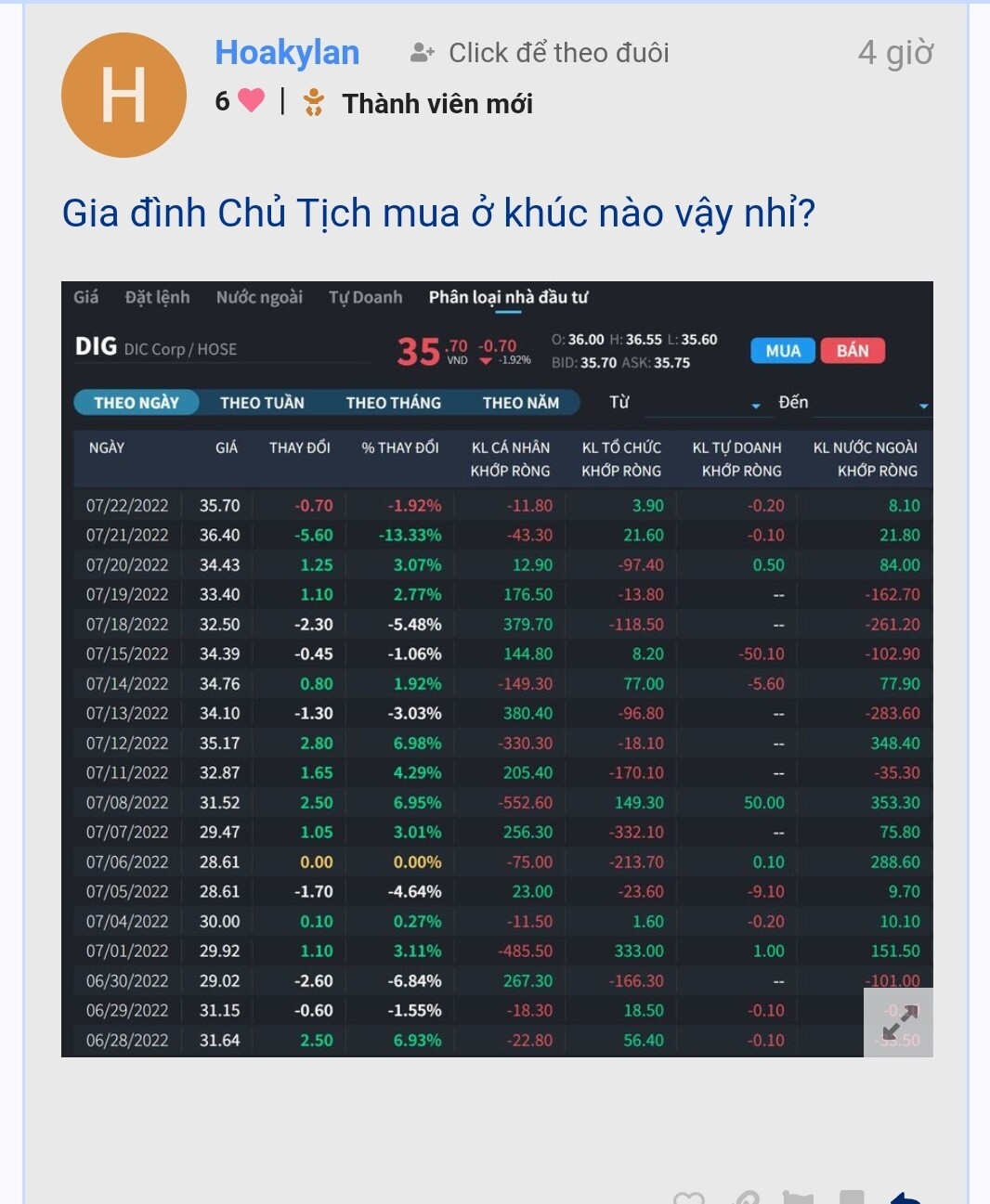Follow the user via Click để theo đuôi

pyautogui.click(x=540, y=53)
